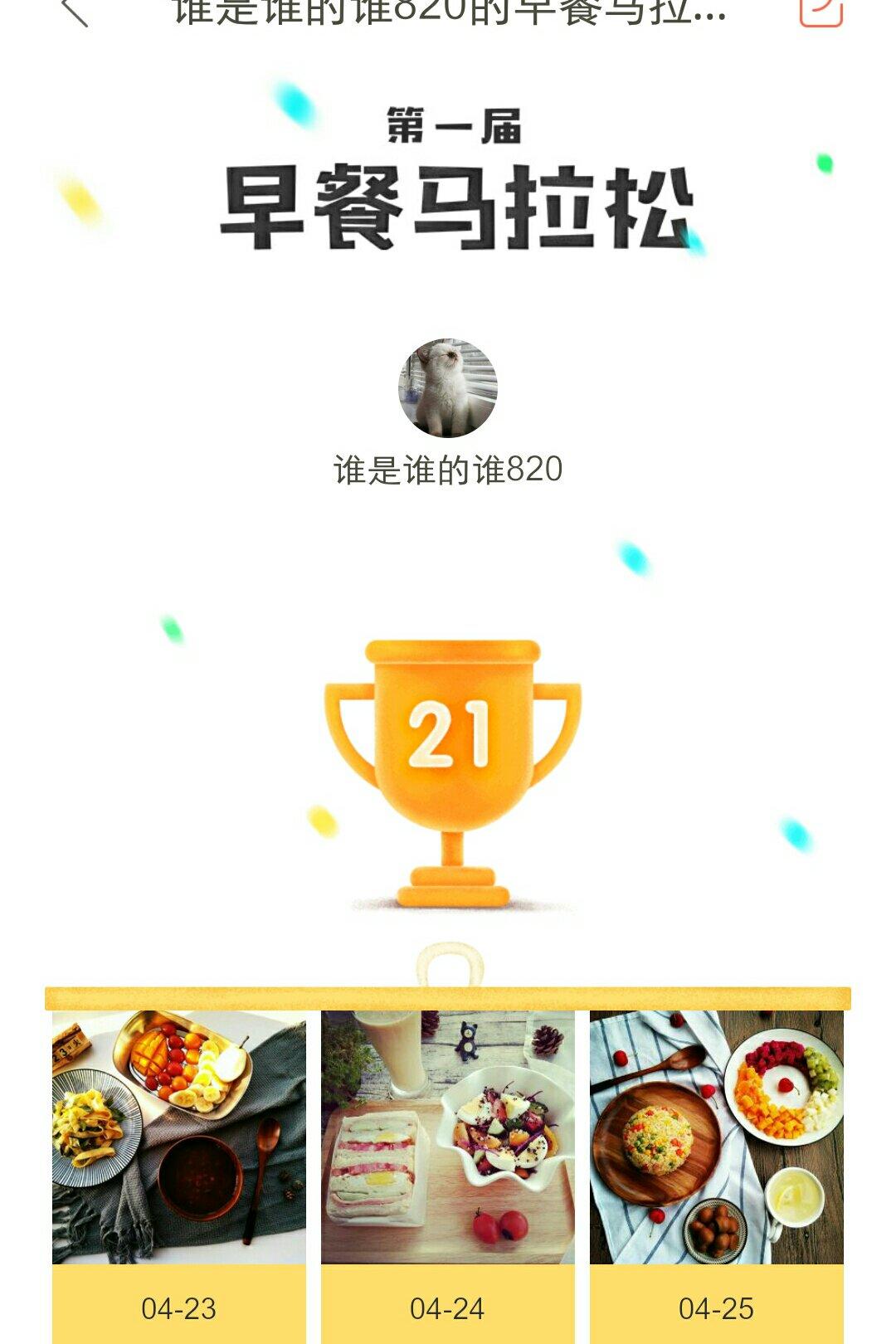896x1344 pixels.
Task: Open the profile avatar of 谁是谁的谁820
Action: coord(448,388)
